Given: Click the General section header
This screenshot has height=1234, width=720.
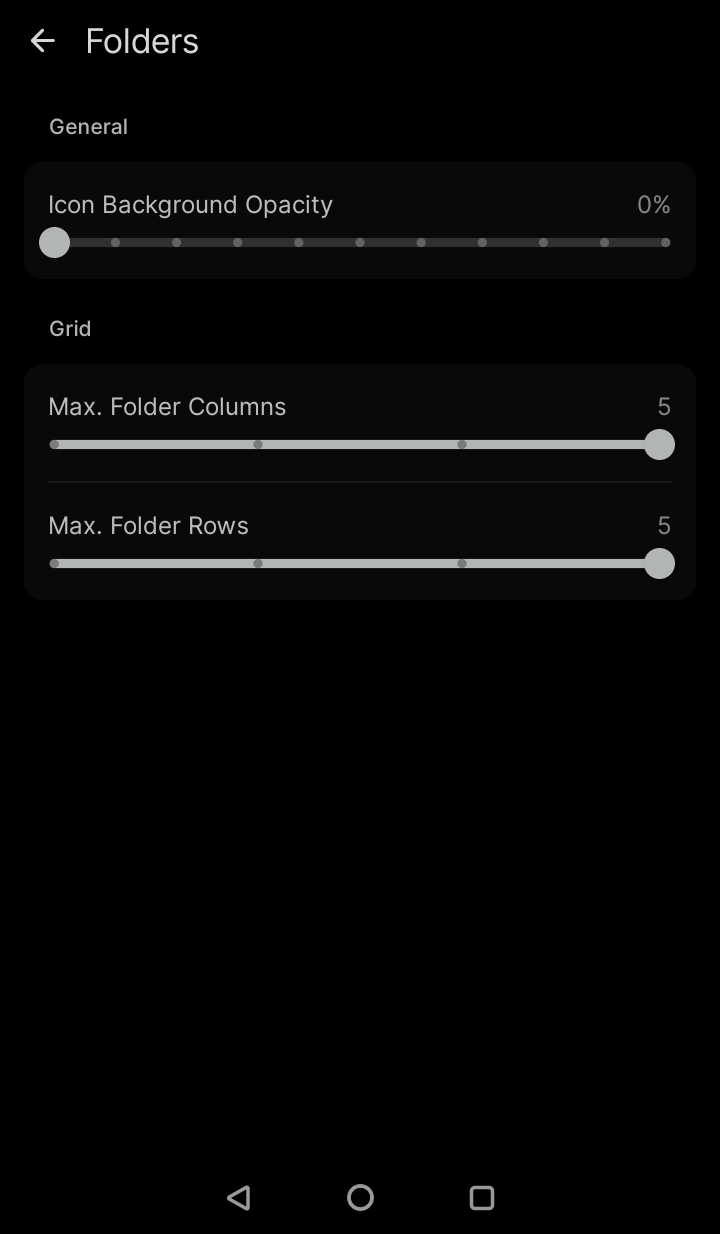Looking at the screenshot, I should click(88, 126).
